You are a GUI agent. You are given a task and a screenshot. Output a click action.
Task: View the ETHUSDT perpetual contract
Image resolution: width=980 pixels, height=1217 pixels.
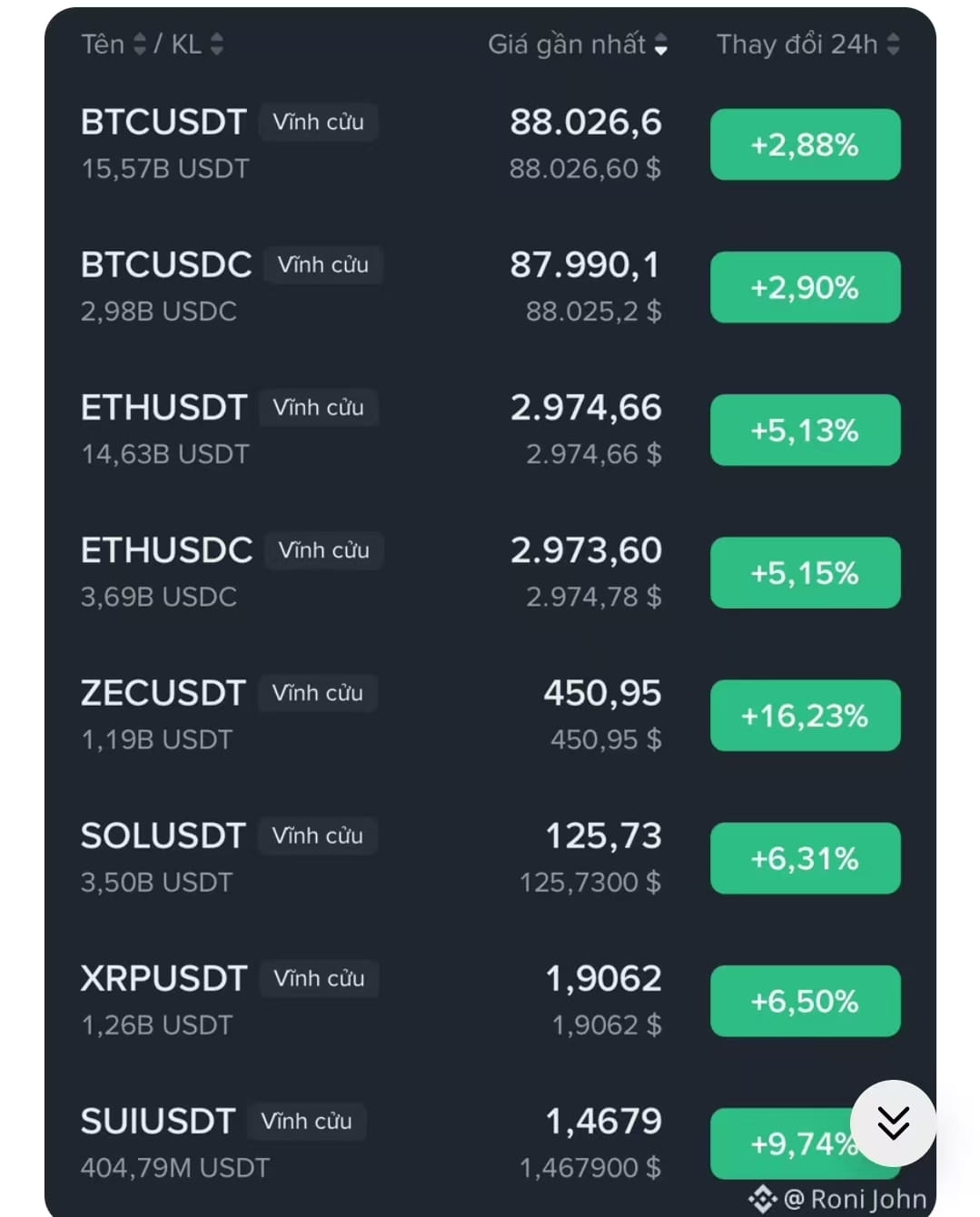[x=164, y=408]
